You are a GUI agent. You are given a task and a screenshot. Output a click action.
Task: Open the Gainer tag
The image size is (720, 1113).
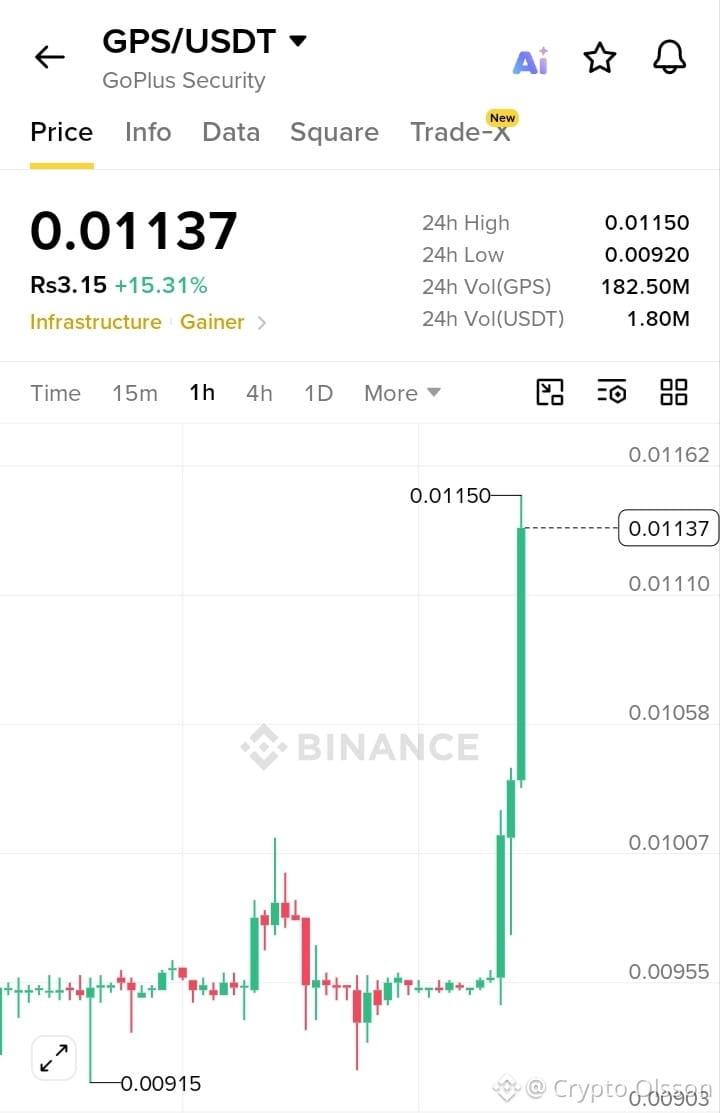(212, 322)
